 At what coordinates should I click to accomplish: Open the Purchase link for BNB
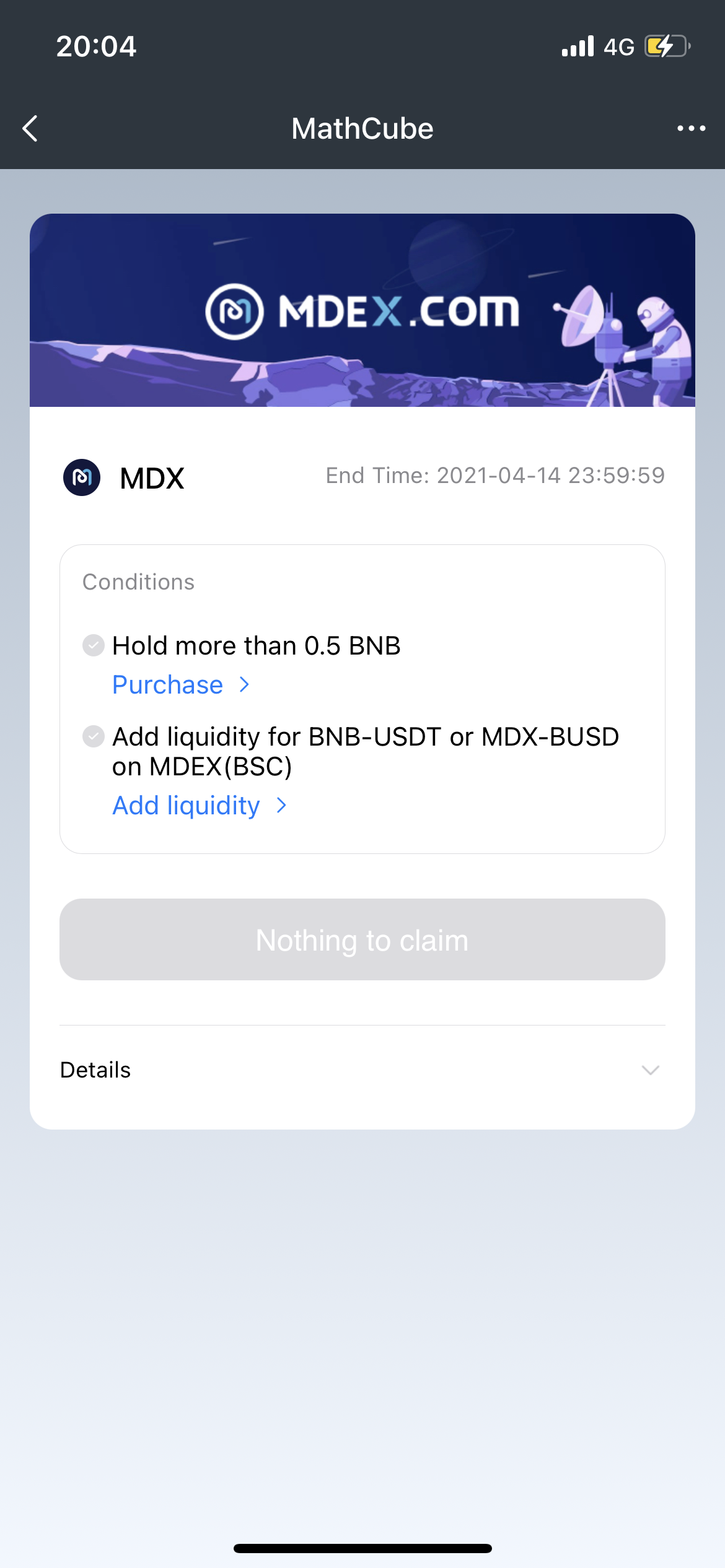click(180, 685)
